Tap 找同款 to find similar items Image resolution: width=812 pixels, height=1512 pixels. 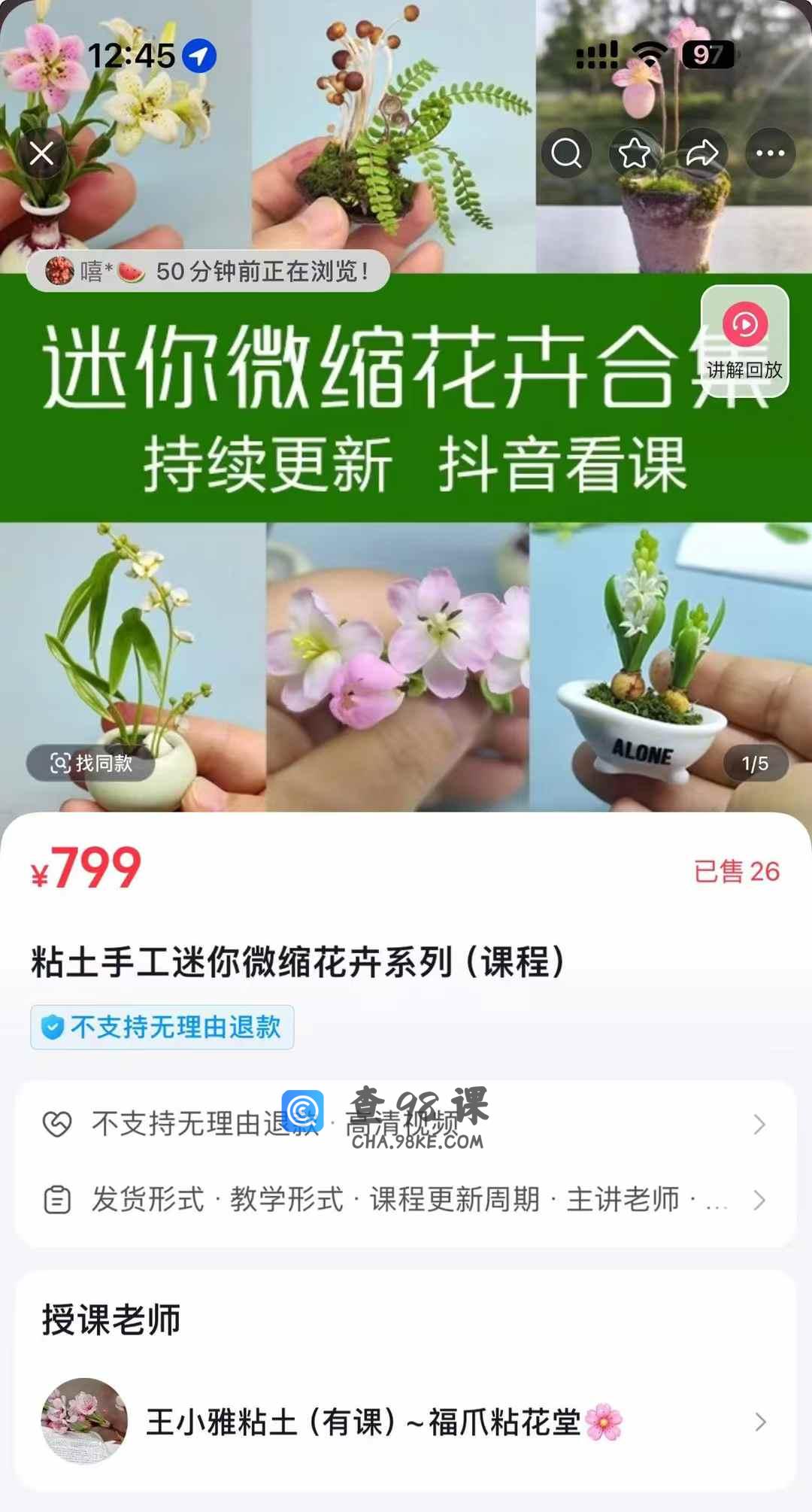[91, 763]
